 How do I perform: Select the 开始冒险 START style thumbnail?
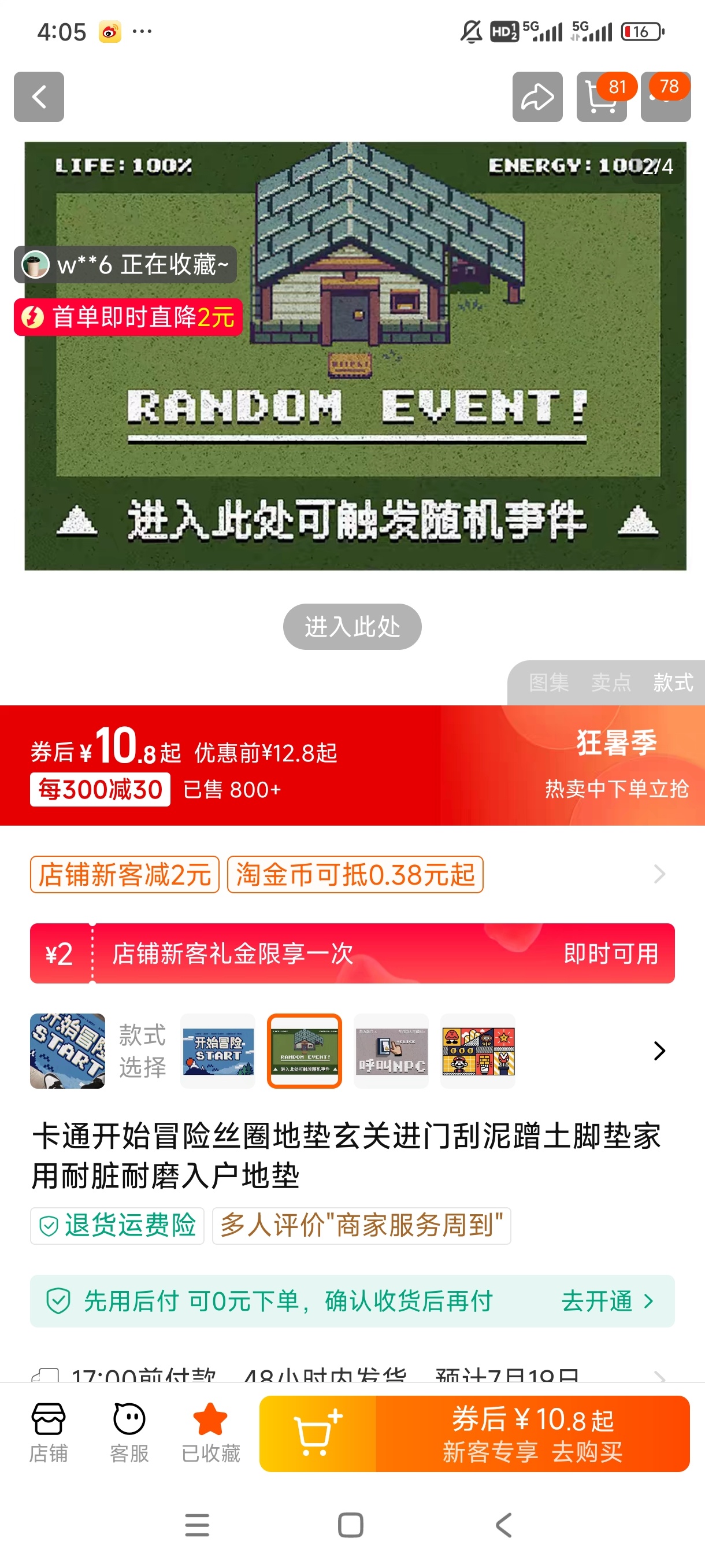click(x=218, y=1051)
